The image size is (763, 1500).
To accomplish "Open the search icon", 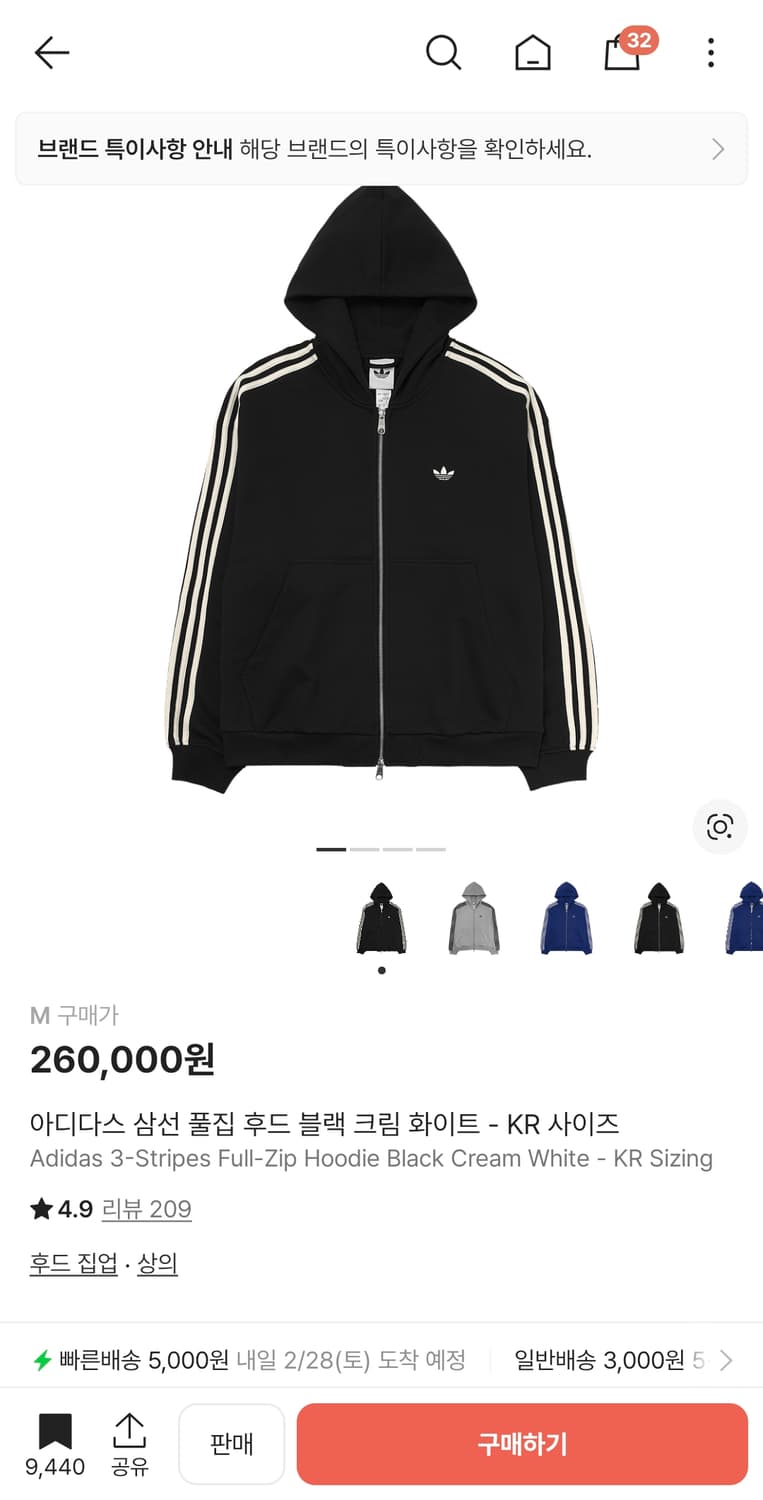I will pos(443,53).
